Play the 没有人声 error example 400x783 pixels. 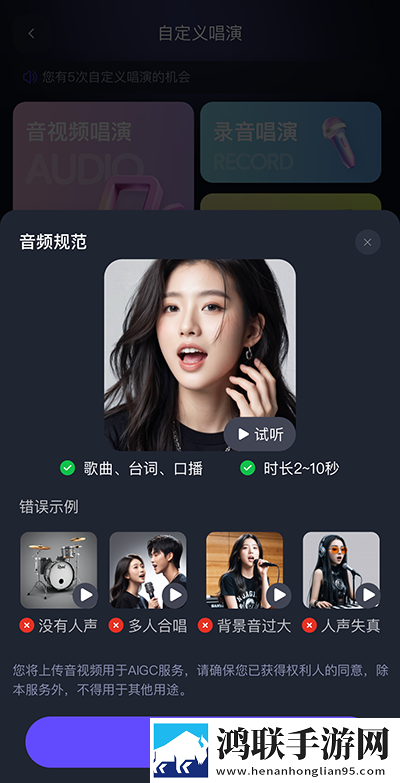[85, 595]
